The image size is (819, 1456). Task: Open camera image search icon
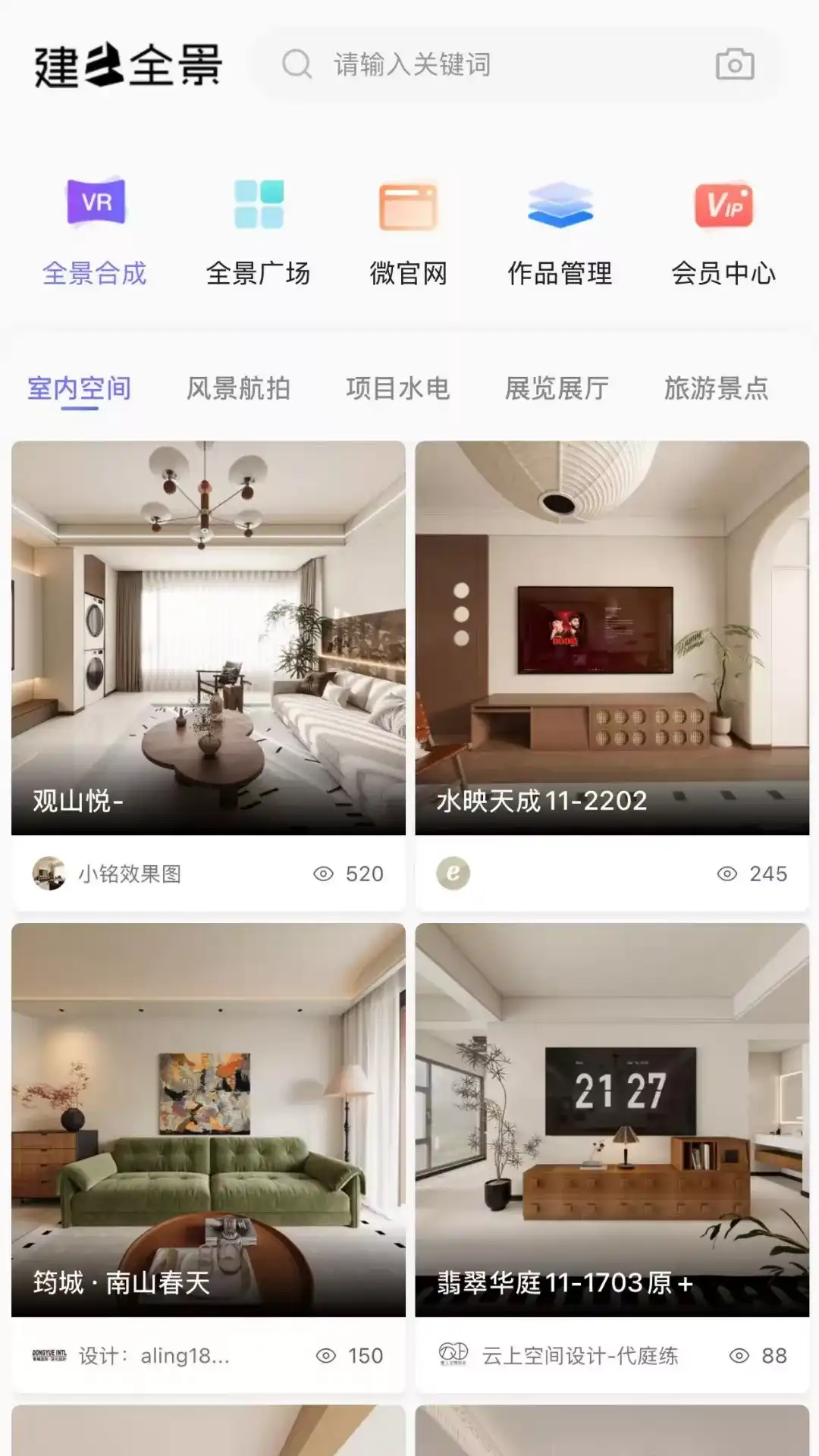click(x=734, y=64)
